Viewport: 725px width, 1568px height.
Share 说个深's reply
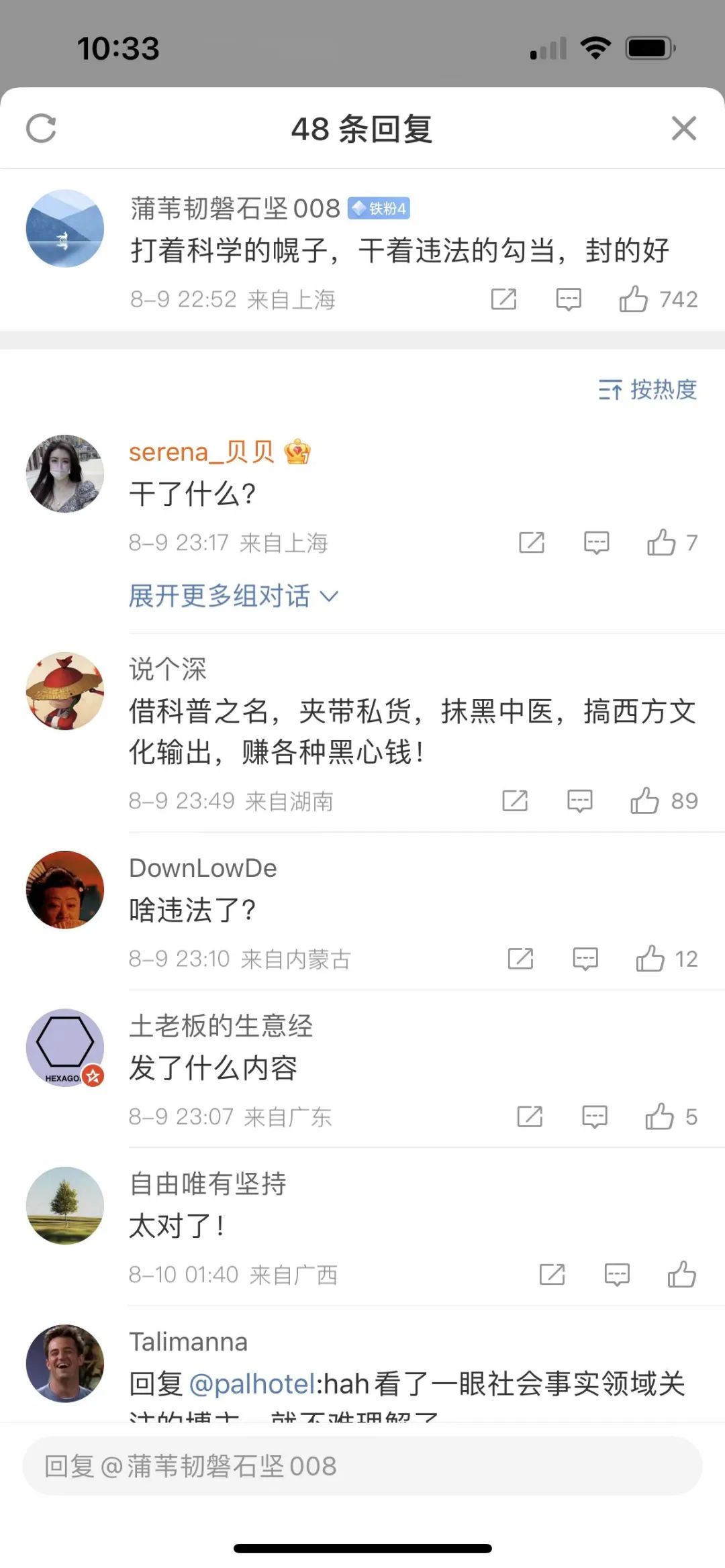point(515,800)
